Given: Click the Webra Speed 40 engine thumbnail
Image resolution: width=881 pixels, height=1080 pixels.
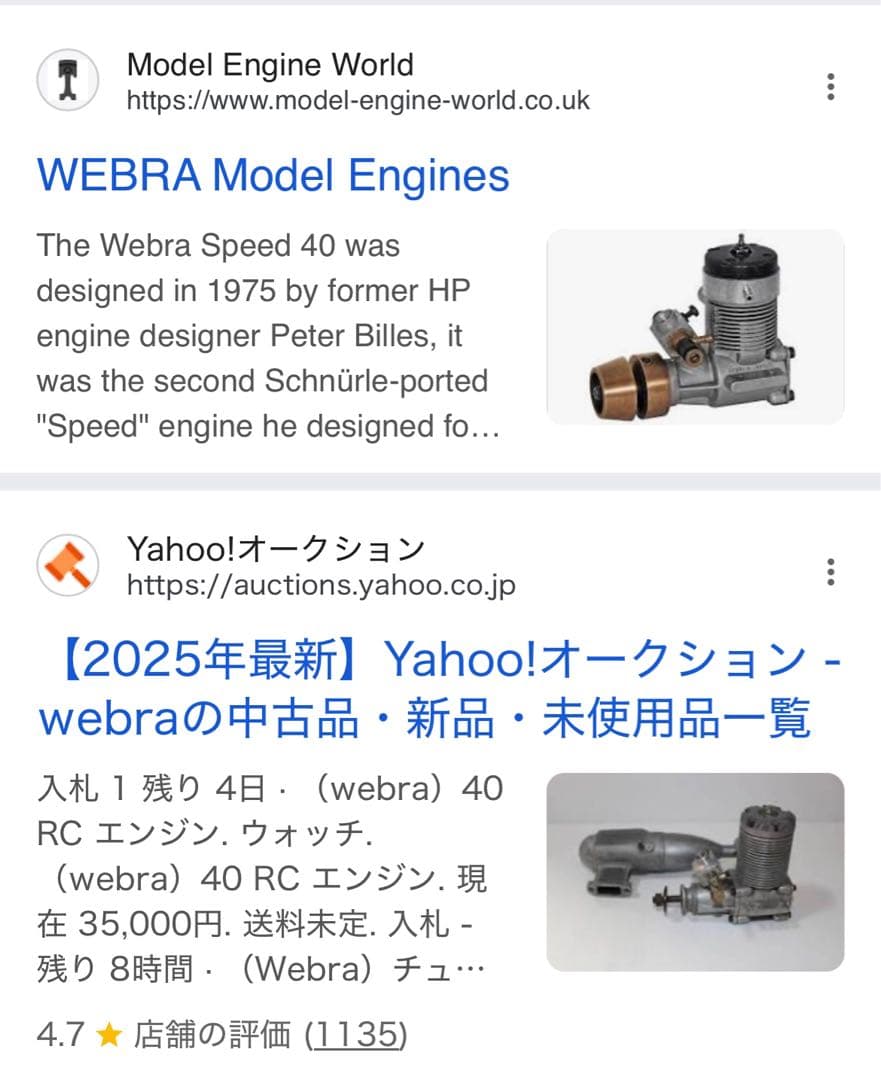Looking at the screenshot, I should pyautogui.click(x=692, y=327).
